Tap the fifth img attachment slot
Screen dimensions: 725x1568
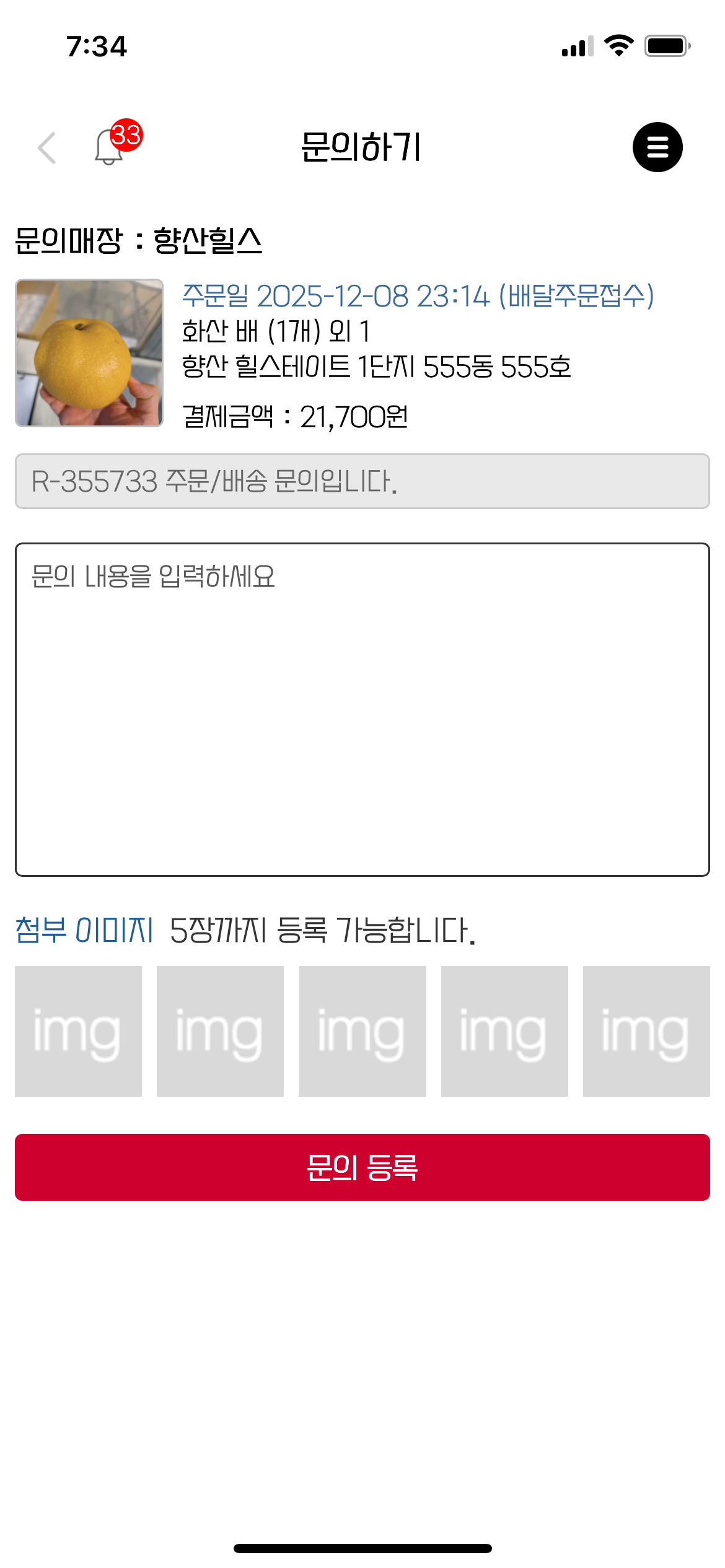646,1031
